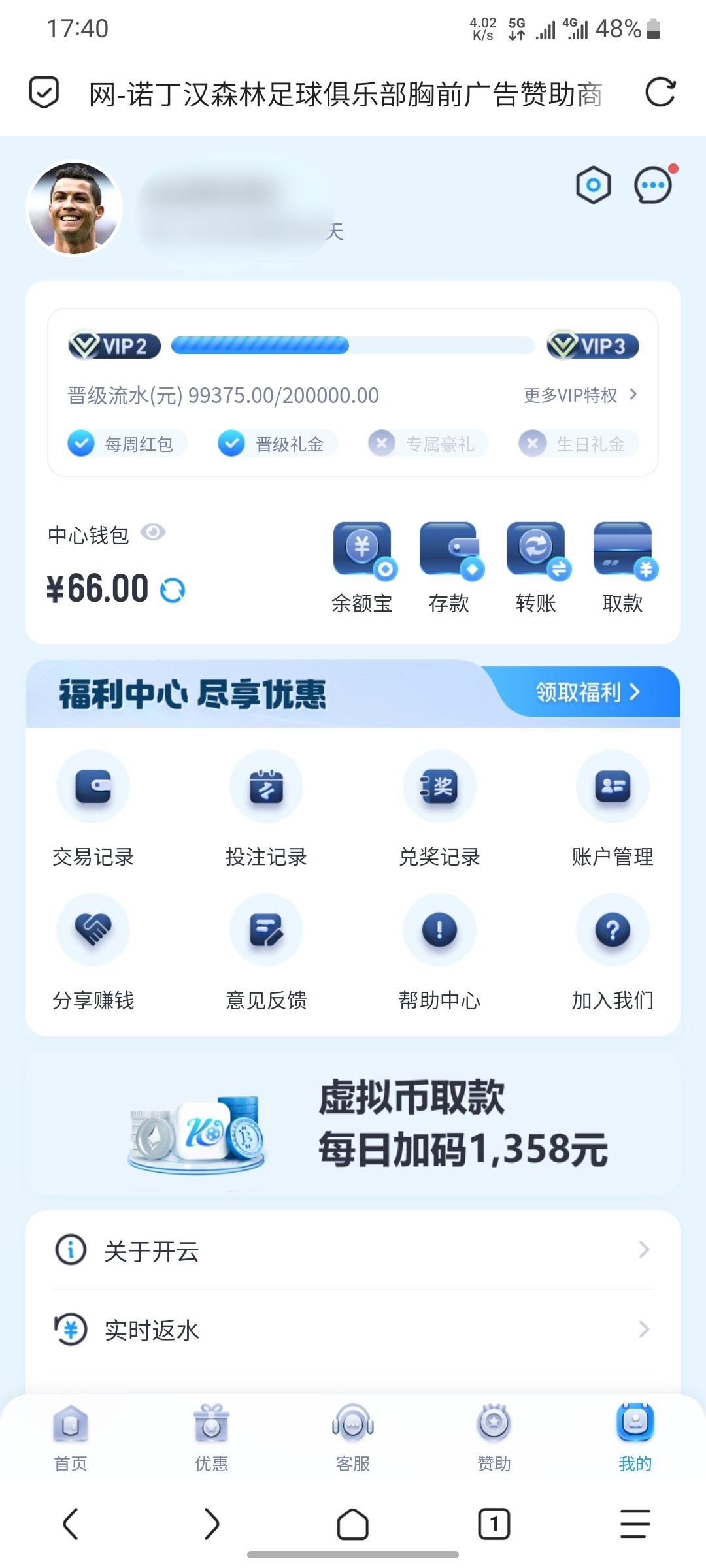View 更多VIP特权 details

[580, 395]
